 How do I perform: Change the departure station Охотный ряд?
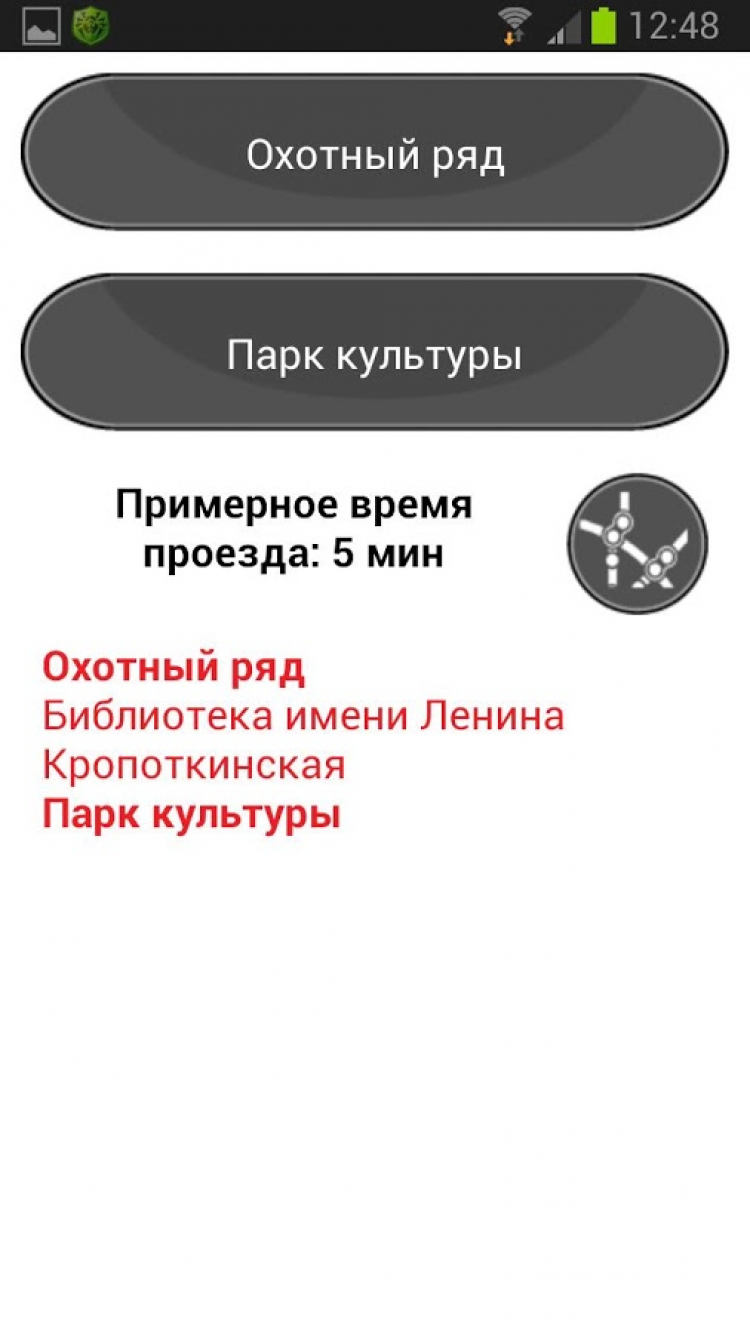[x=375, y=152]
